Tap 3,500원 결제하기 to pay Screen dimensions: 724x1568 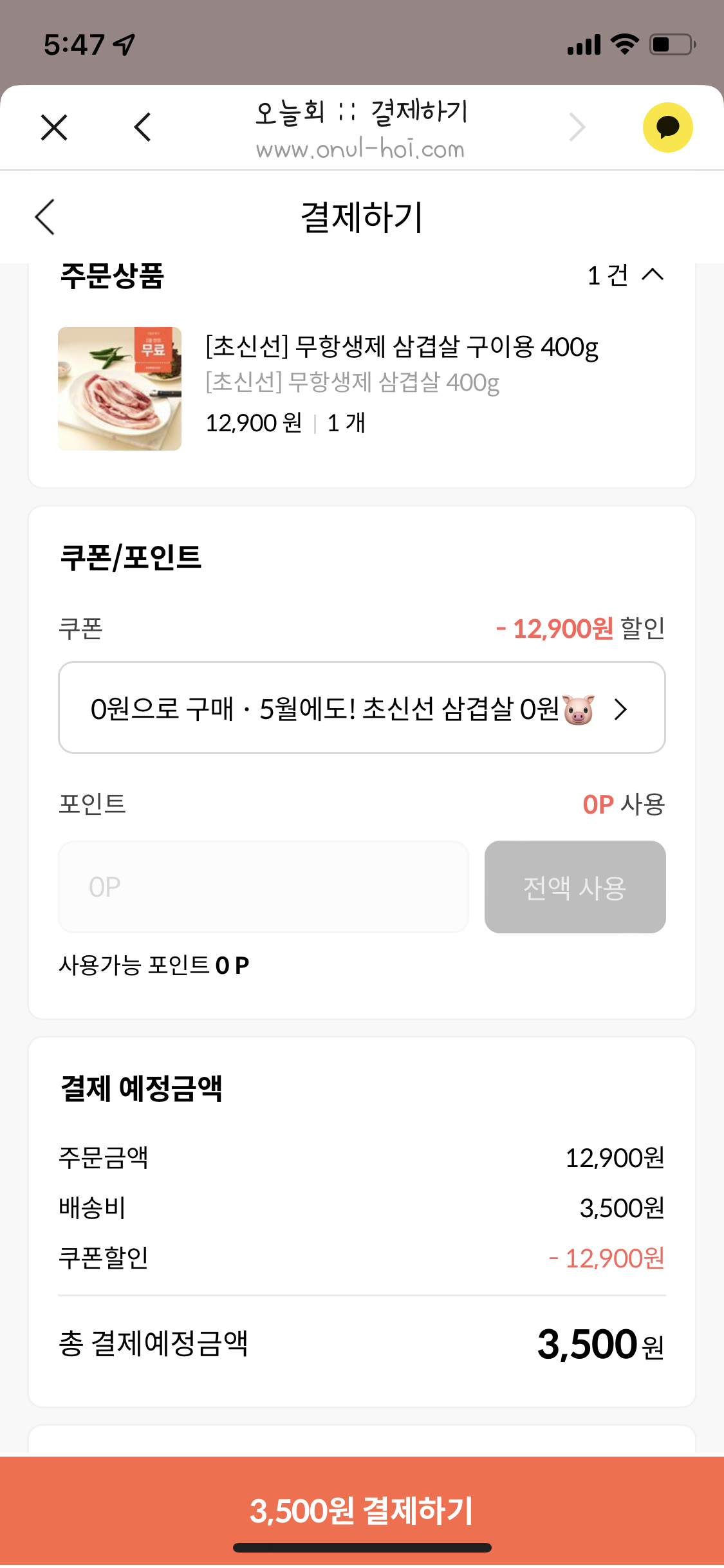click(362, 1510)
